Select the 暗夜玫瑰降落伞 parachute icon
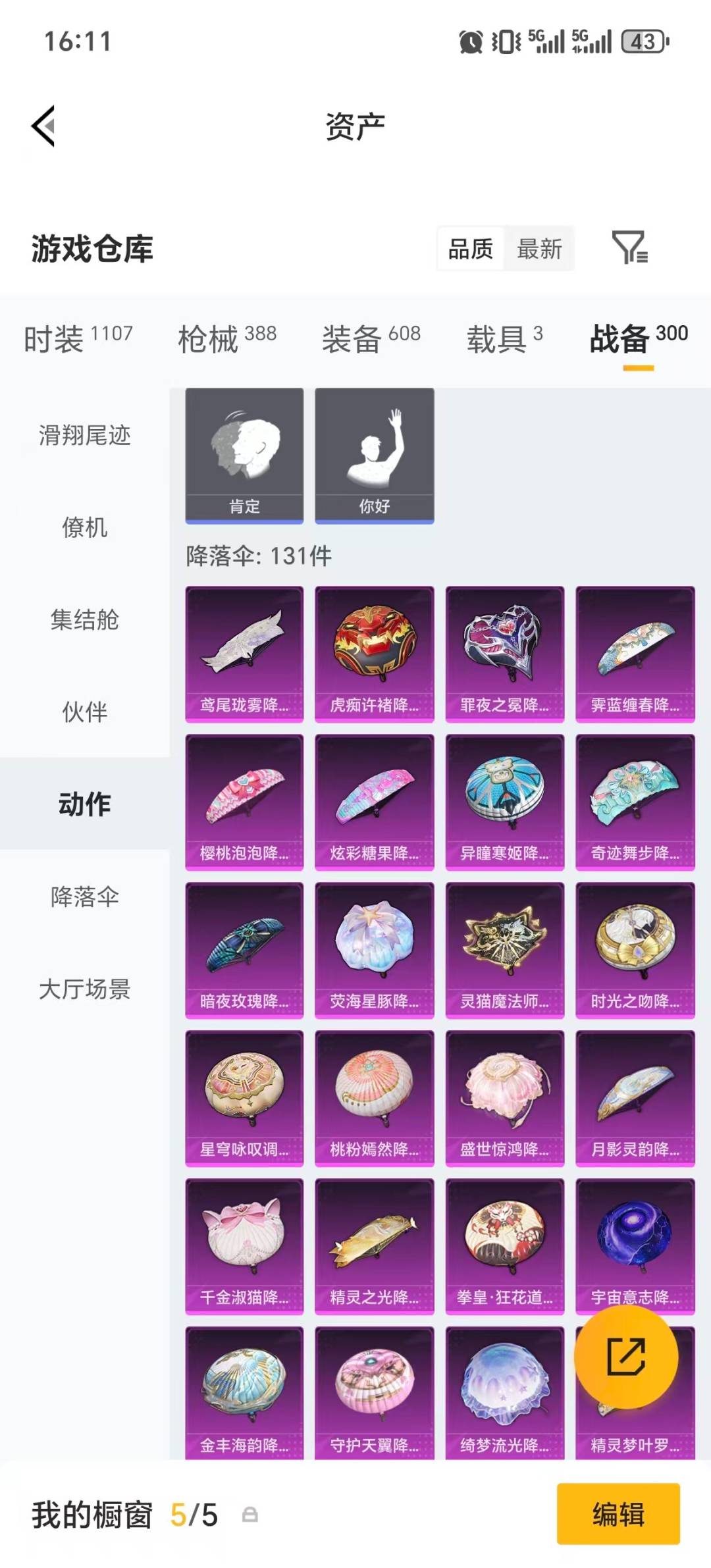711x1568 pixels. click(x=244, y=946)
